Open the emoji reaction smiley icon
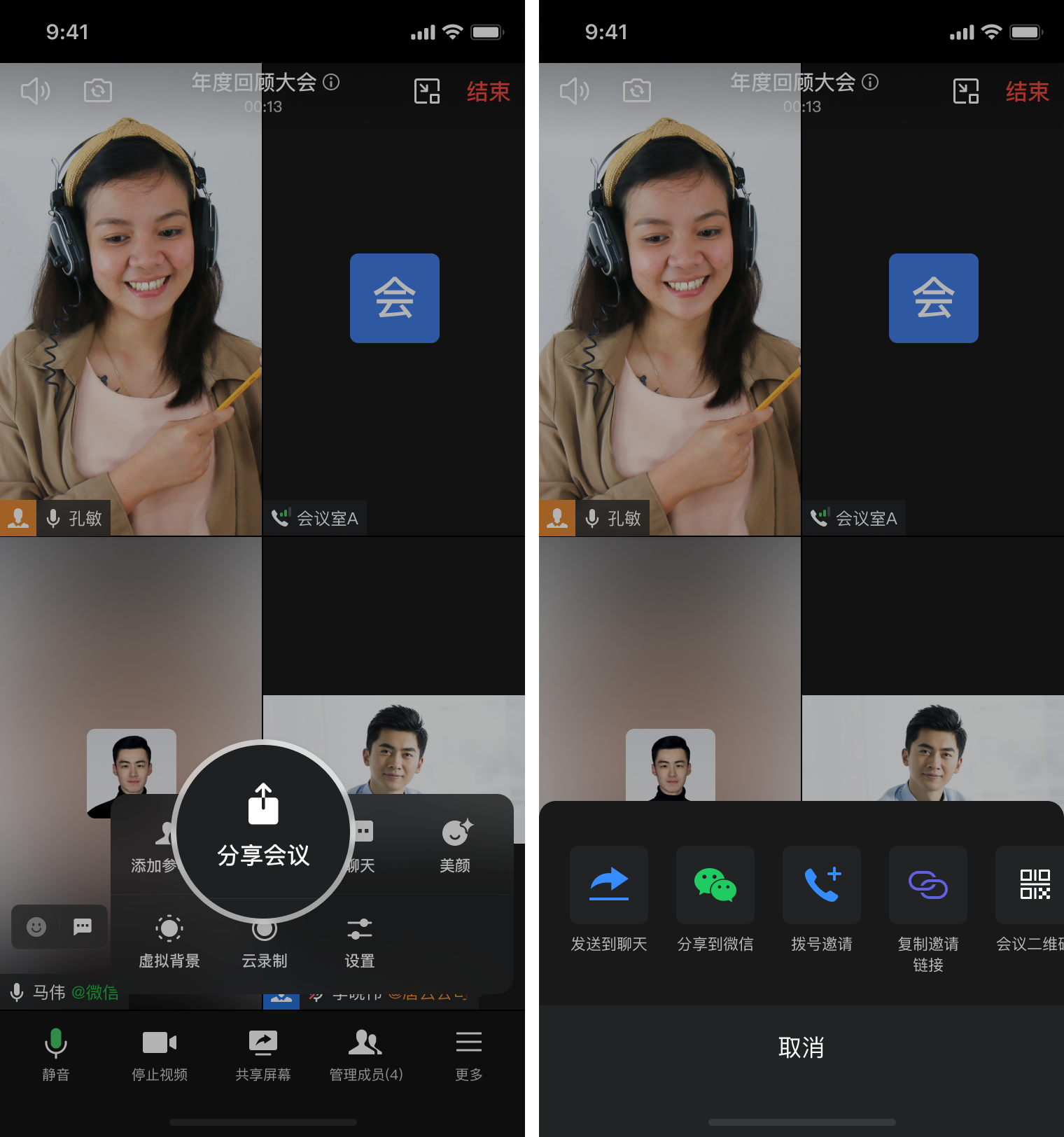The width and height of the screenshot is (1064, 1137). pos(36,927)
